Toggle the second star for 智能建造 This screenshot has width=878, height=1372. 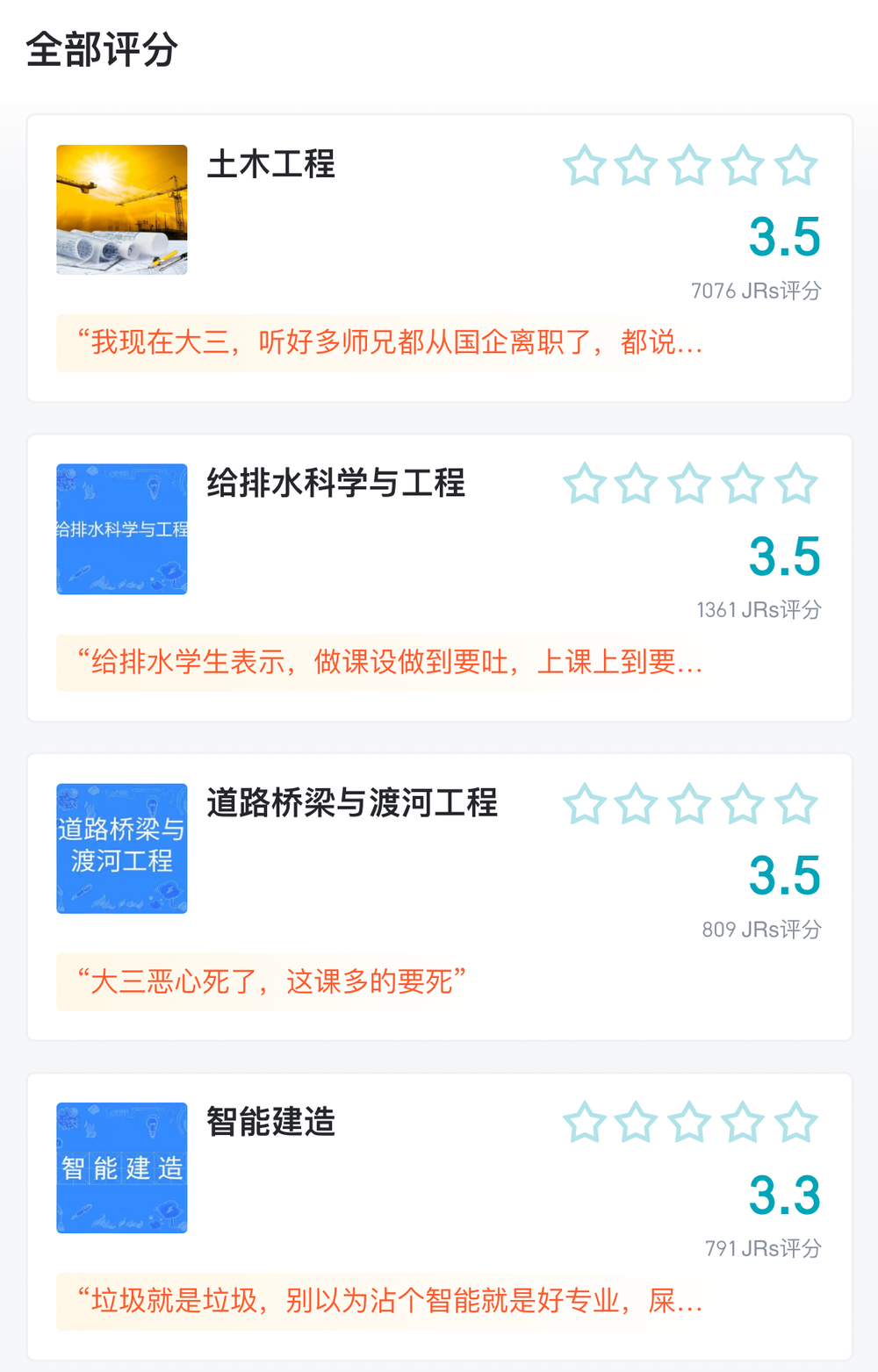637,1122
